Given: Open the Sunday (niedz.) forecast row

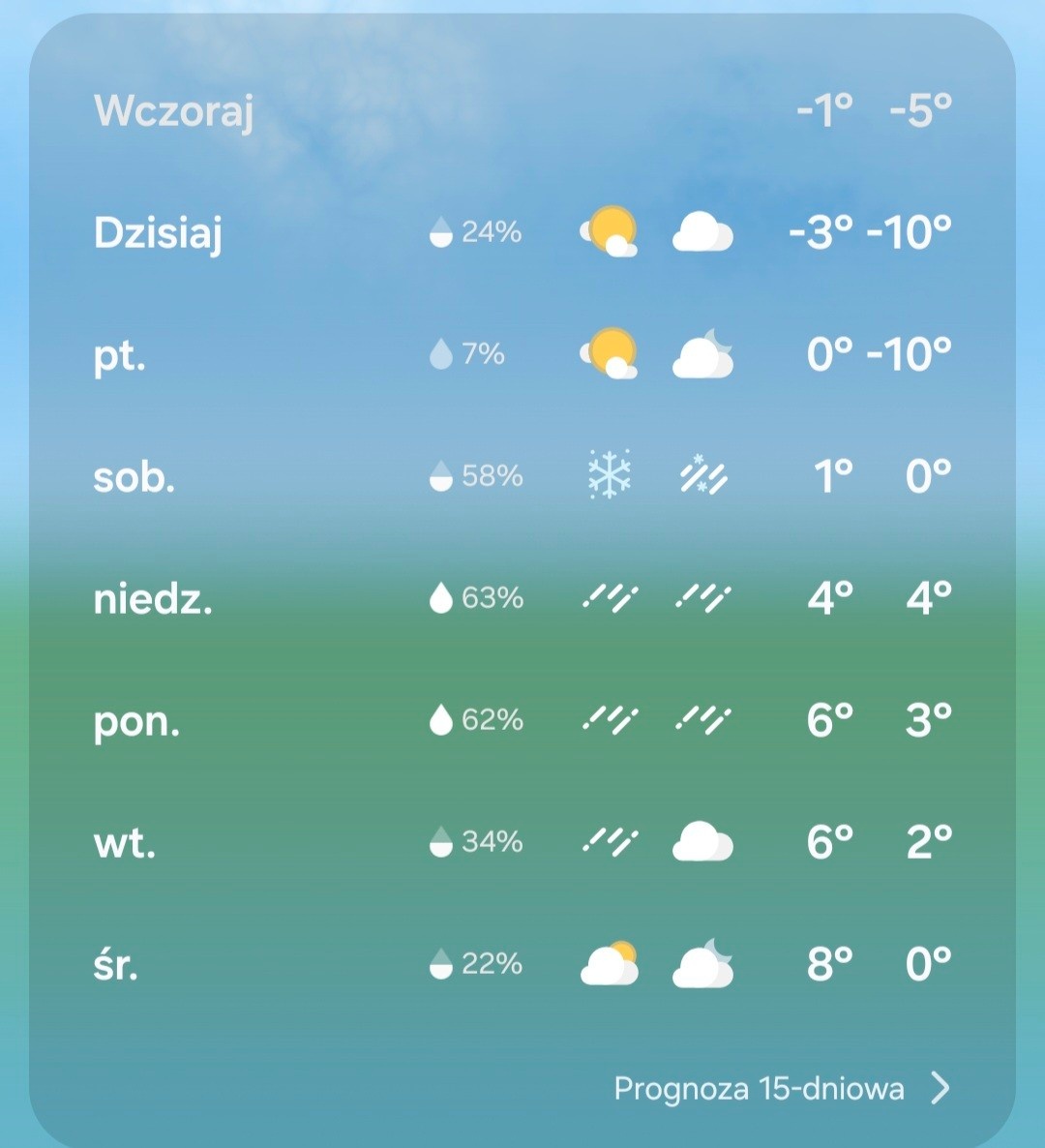Looking at the screenshot, I should (x=522, y=598).
